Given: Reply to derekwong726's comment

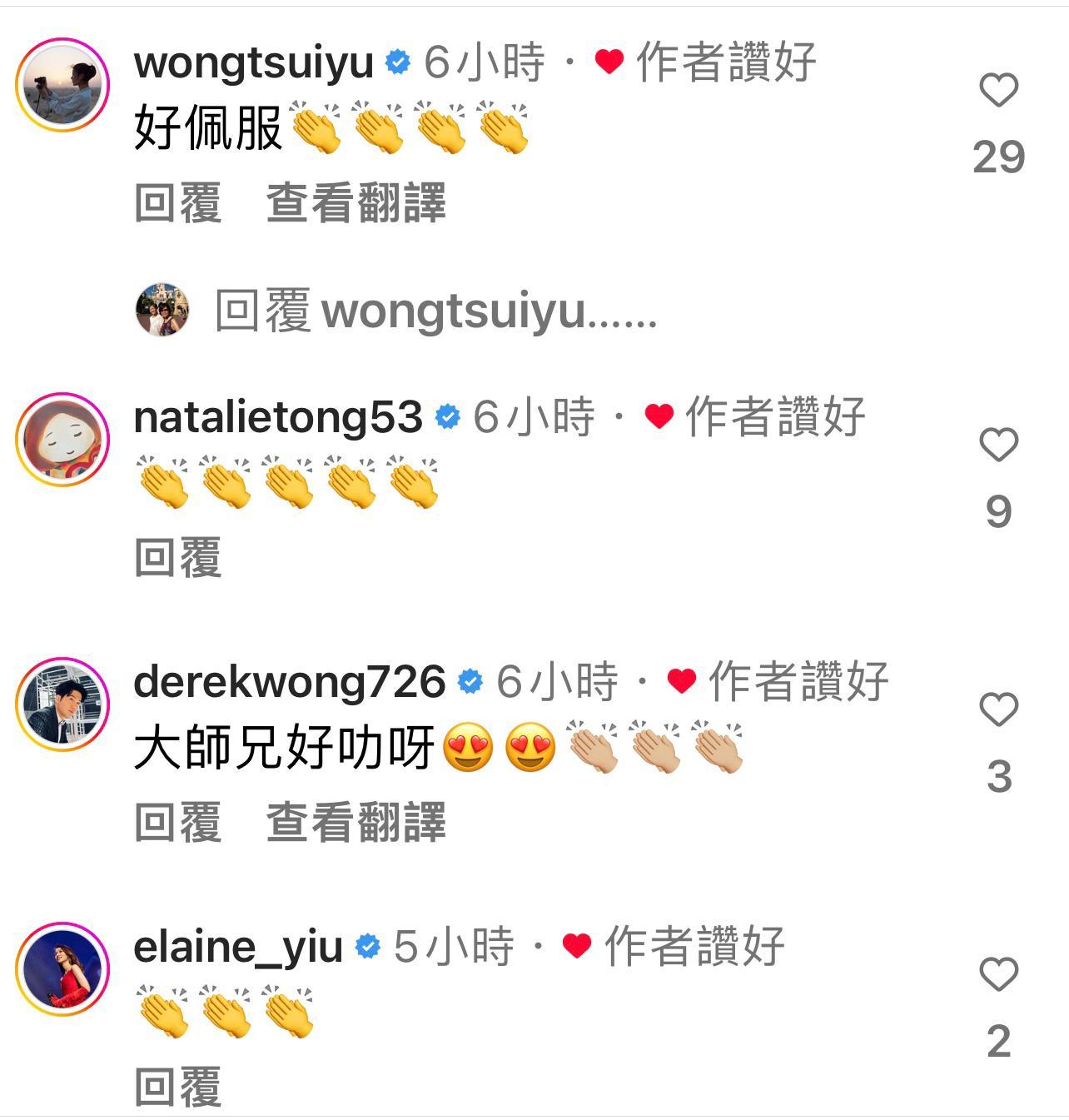Looking at the screenshot, I should (178, 822).
